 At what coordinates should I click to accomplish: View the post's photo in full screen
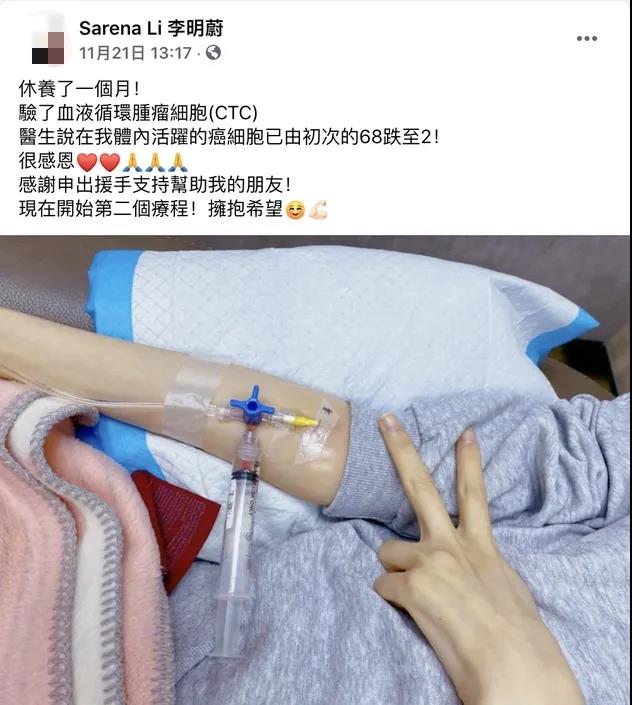point(316,470)
